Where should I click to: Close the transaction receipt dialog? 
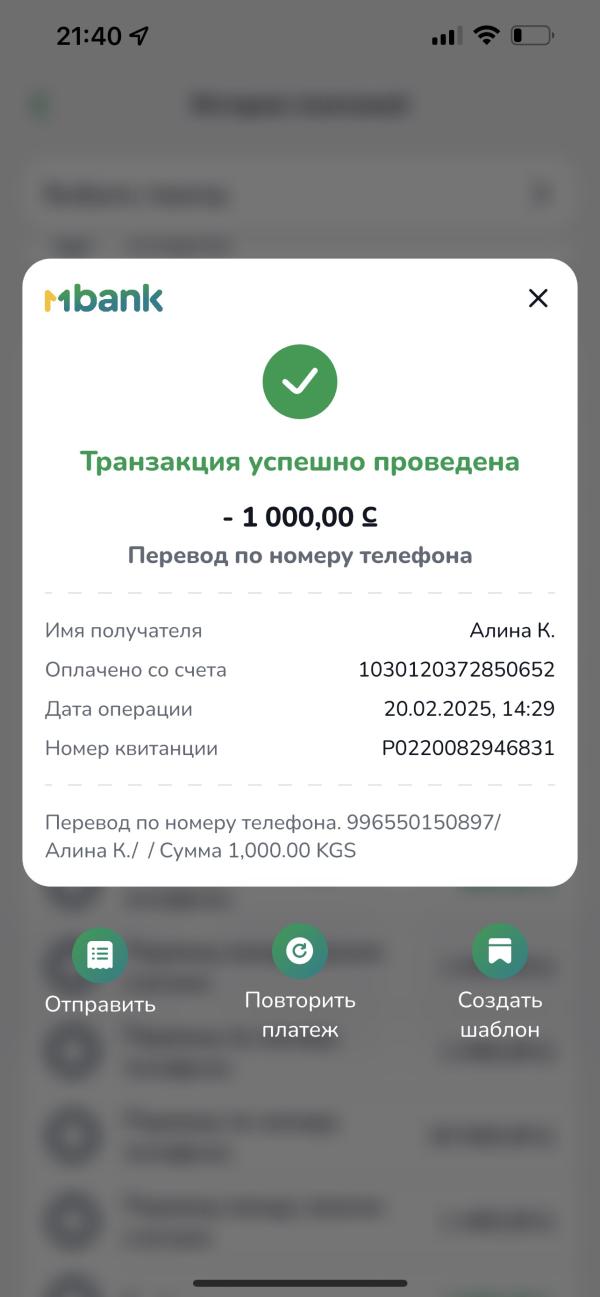(538, 298)
